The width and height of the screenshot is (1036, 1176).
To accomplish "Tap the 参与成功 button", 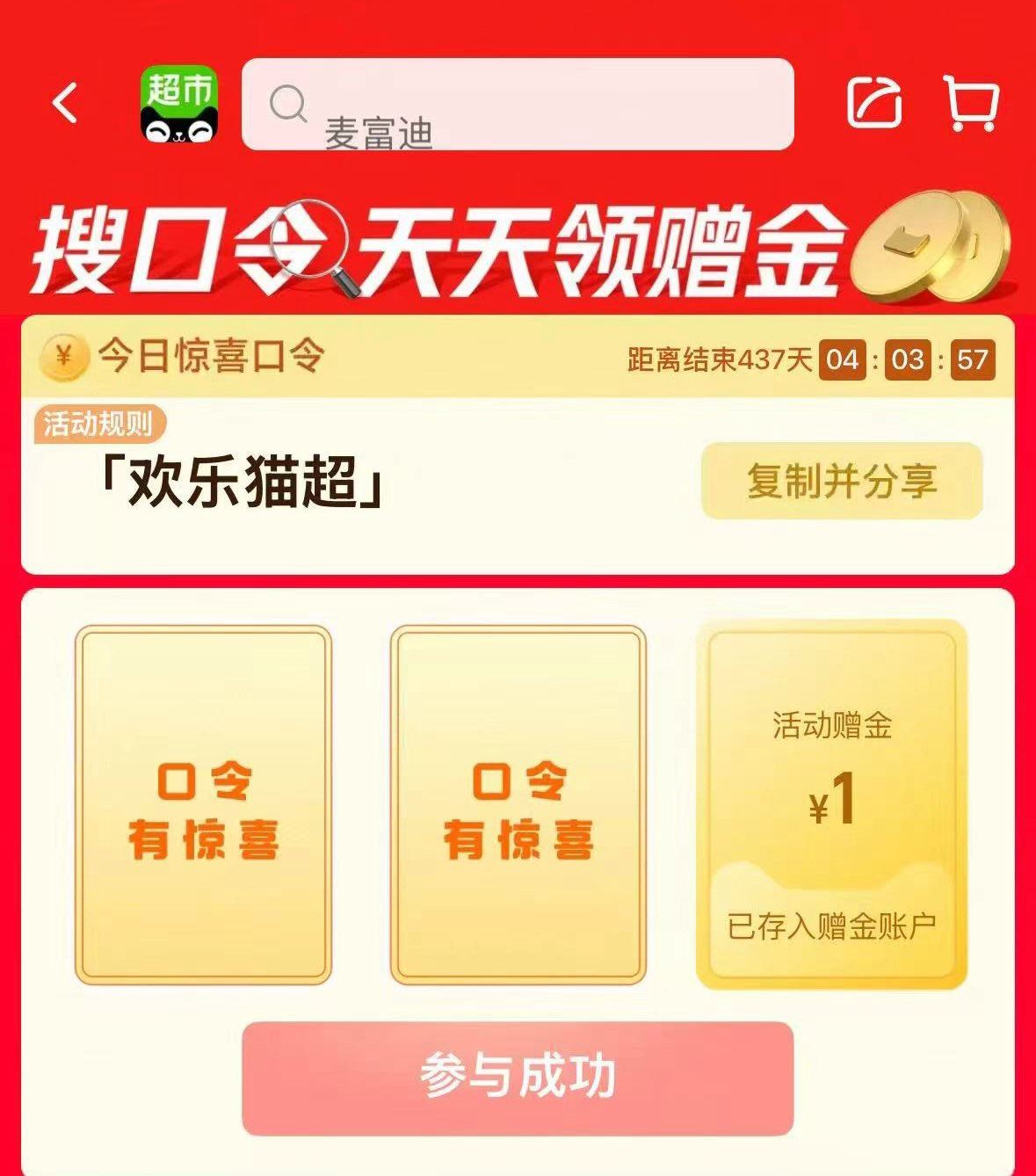I will pos(518,1078).
